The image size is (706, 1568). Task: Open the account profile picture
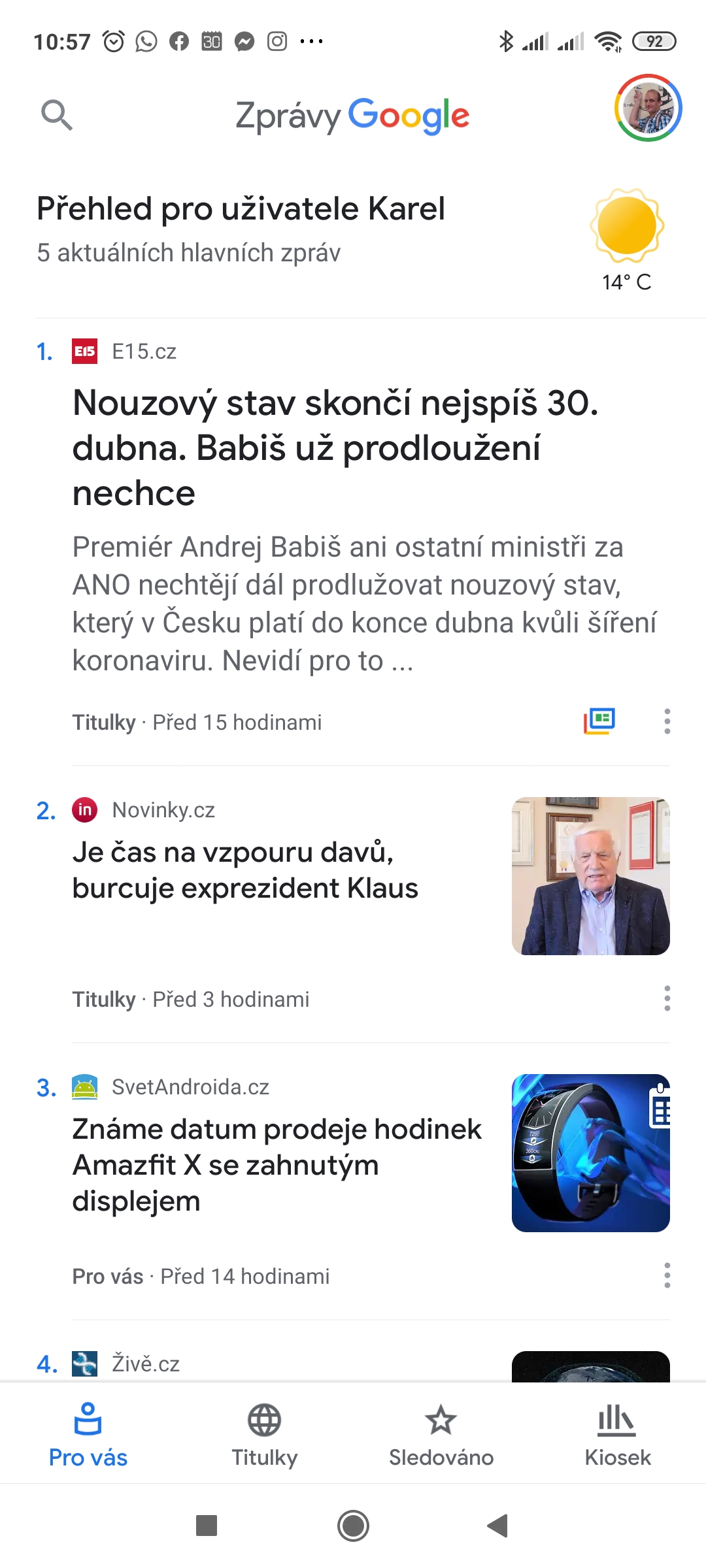point(647,108)
